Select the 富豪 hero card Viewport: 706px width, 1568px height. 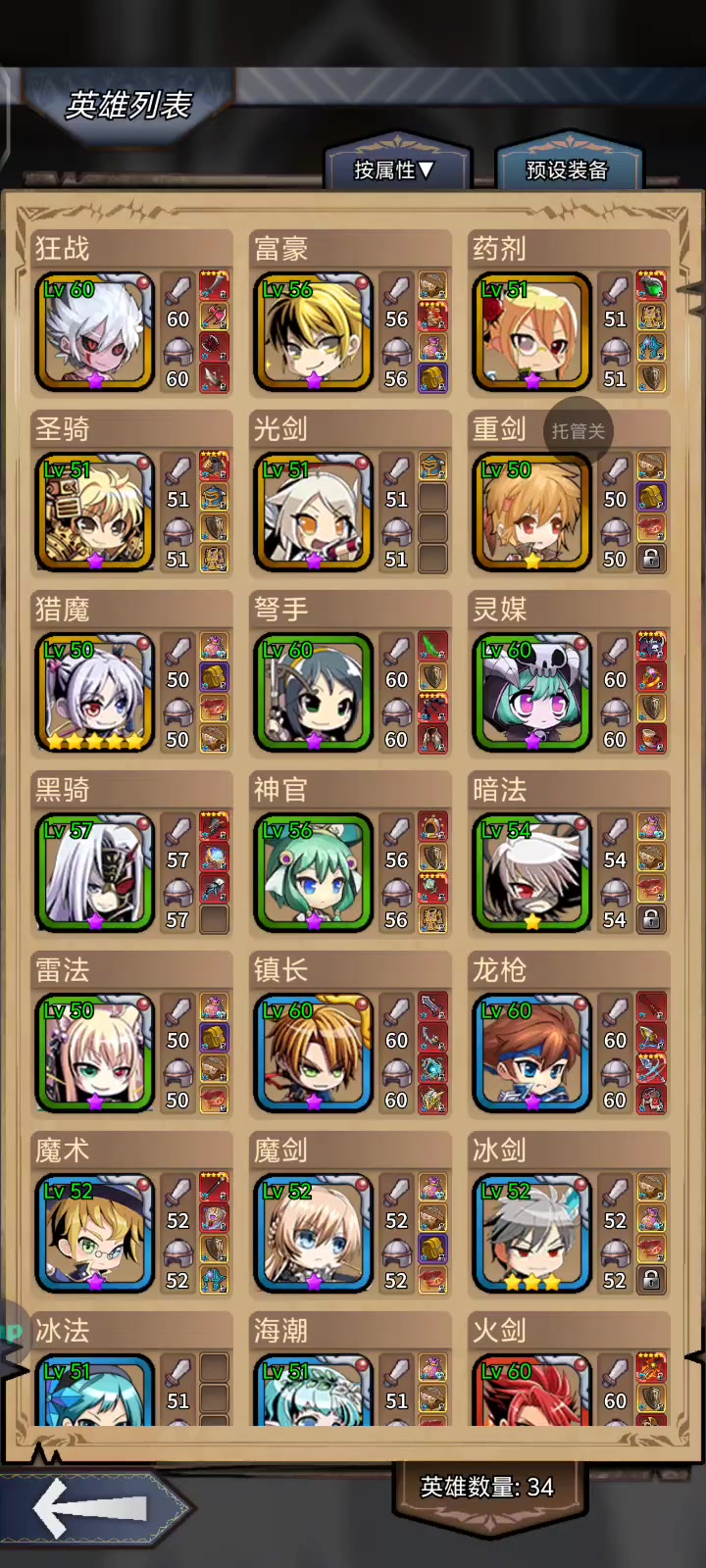coord(350,314)
